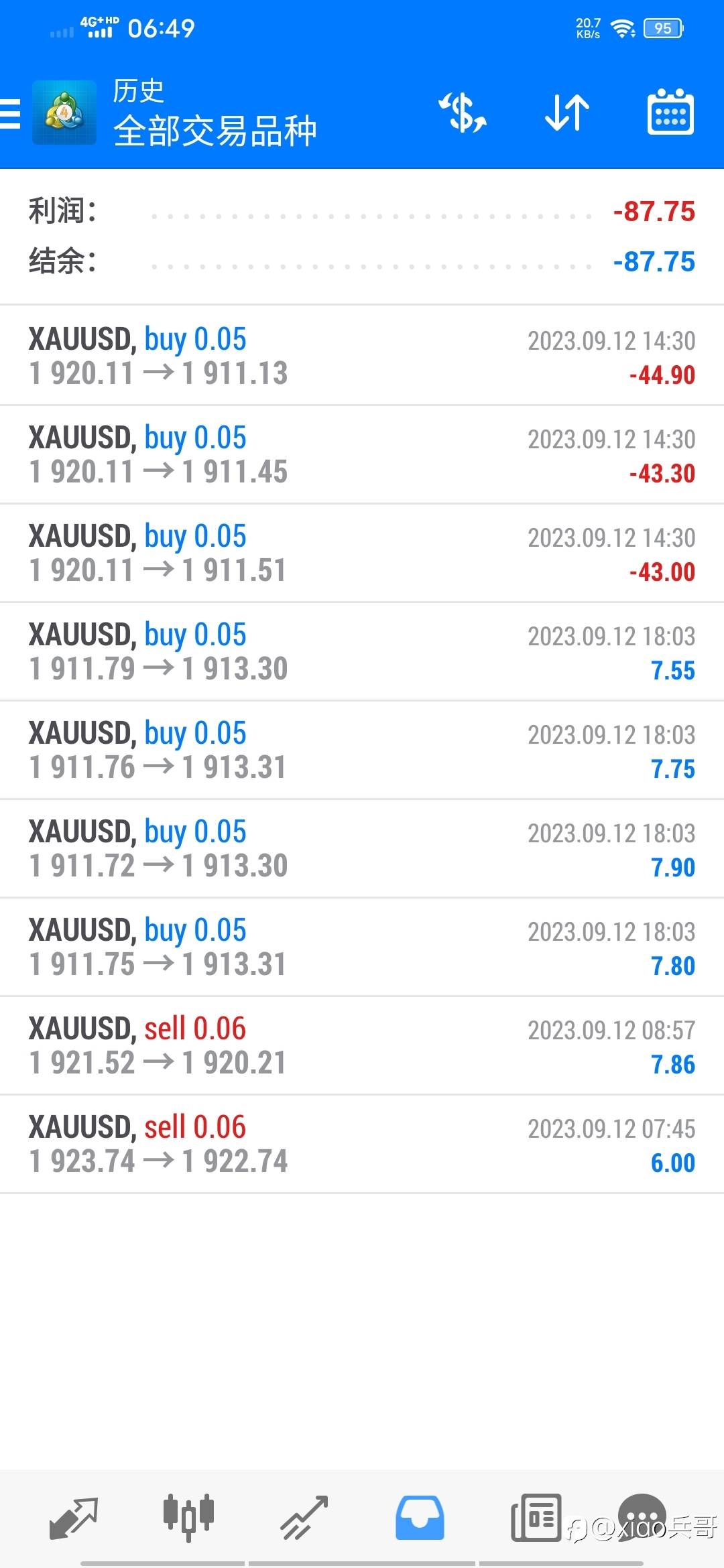Screen dimensions: 724x1568
Task: Open the trade with profit 7.75
Action: [x=362, y=750]
